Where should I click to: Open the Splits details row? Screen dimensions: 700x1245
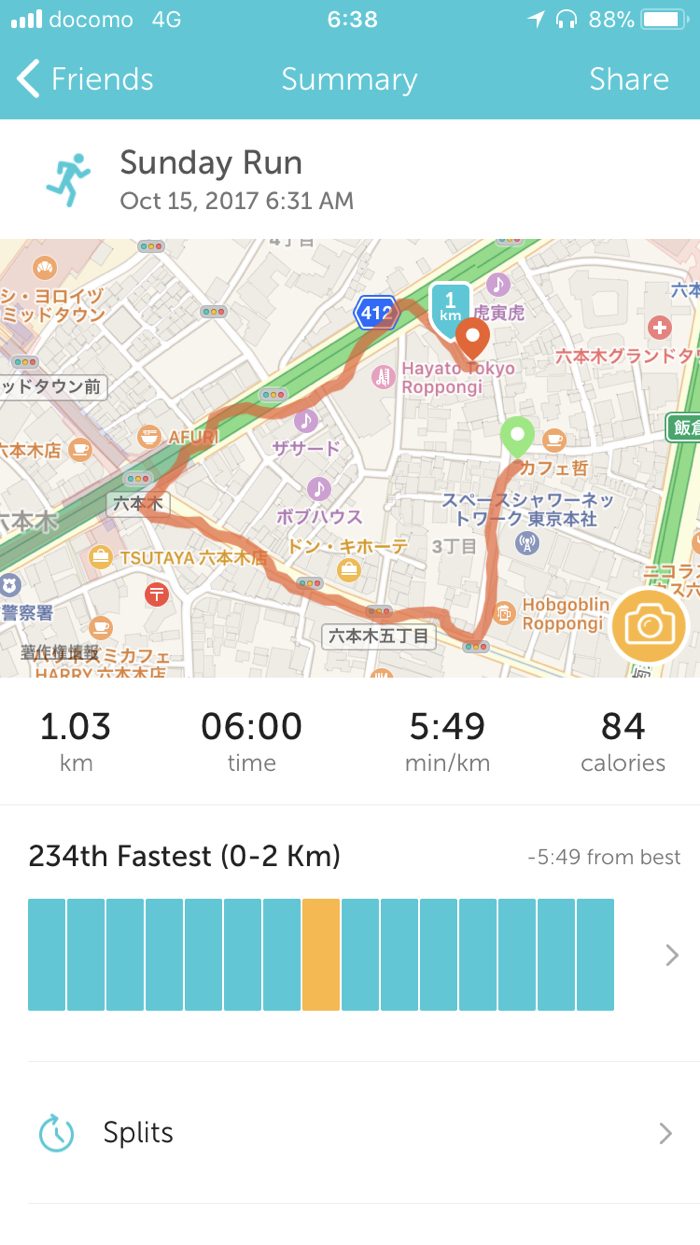[x=350, y=1133]
